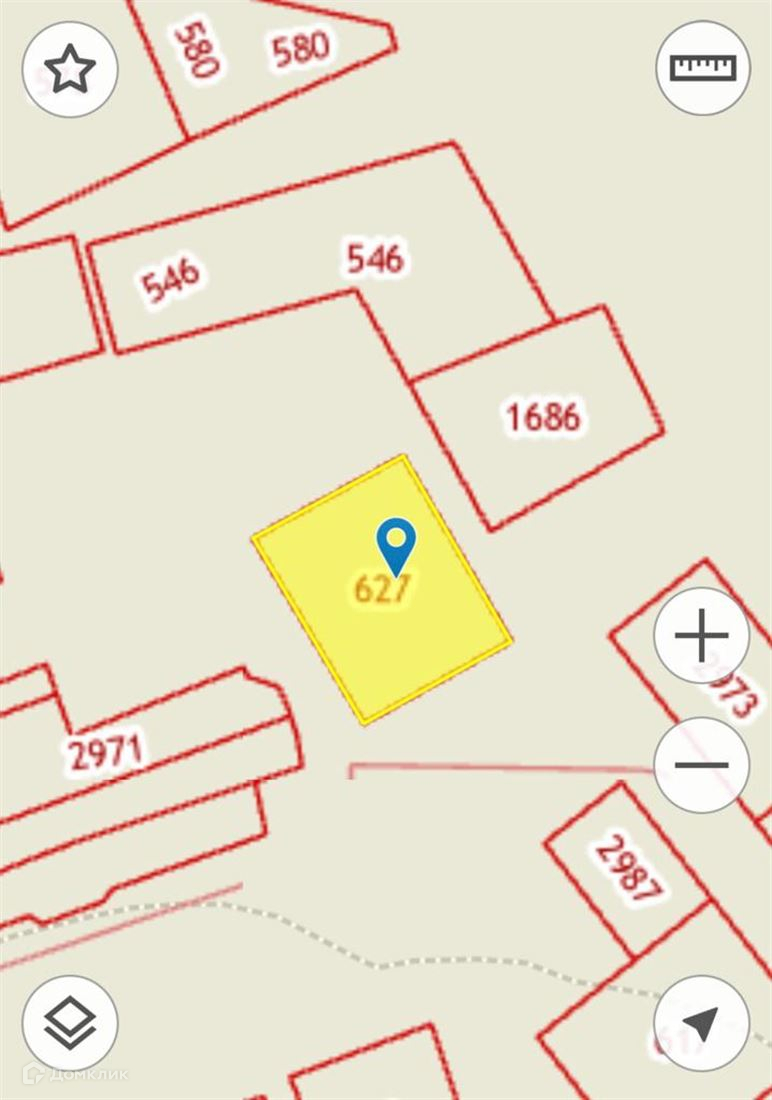Viewport: 772px width, 1100px height.
Task: Zoom in on the map
Action: (x=701, y=636)
